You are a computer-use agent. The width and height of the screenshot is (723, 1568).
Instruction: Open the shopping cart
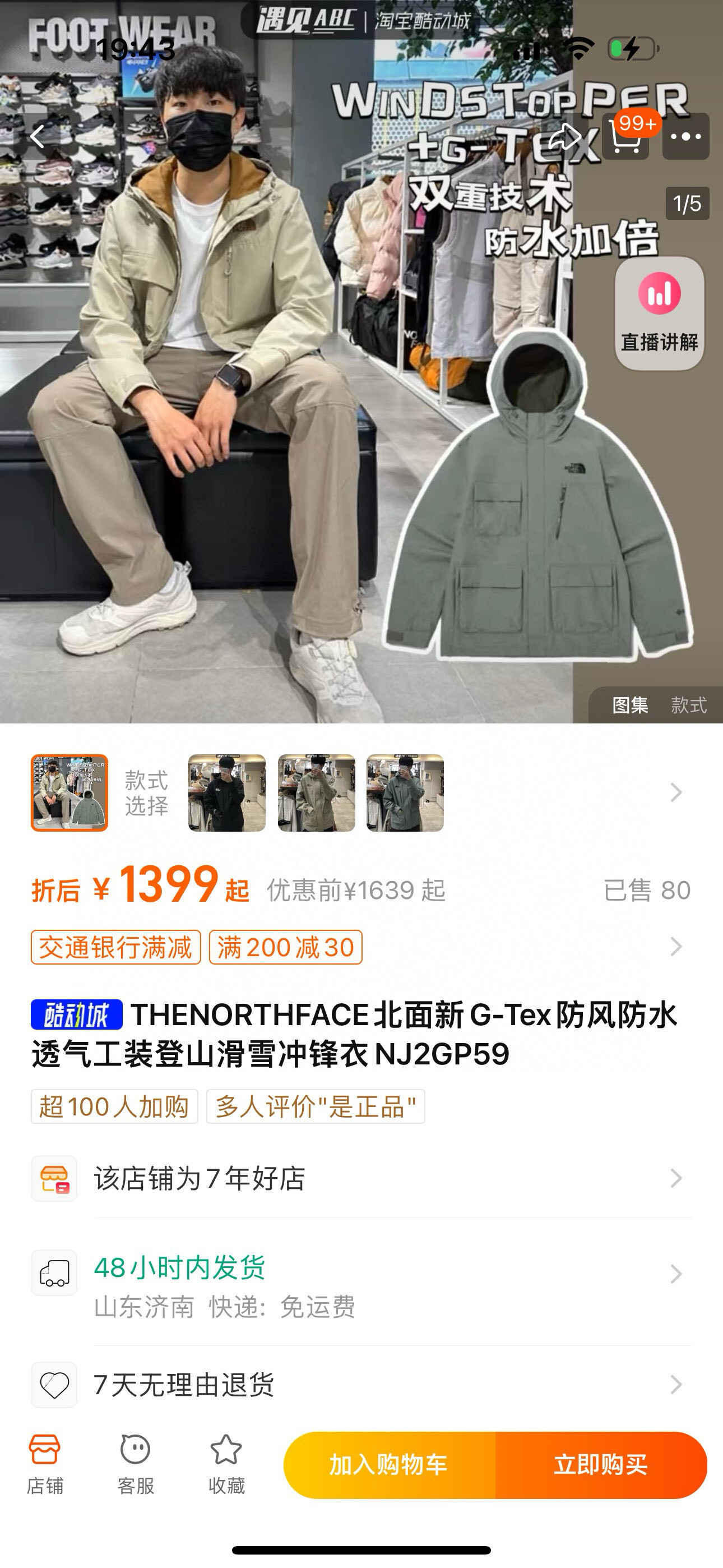[x=625, y=137]
